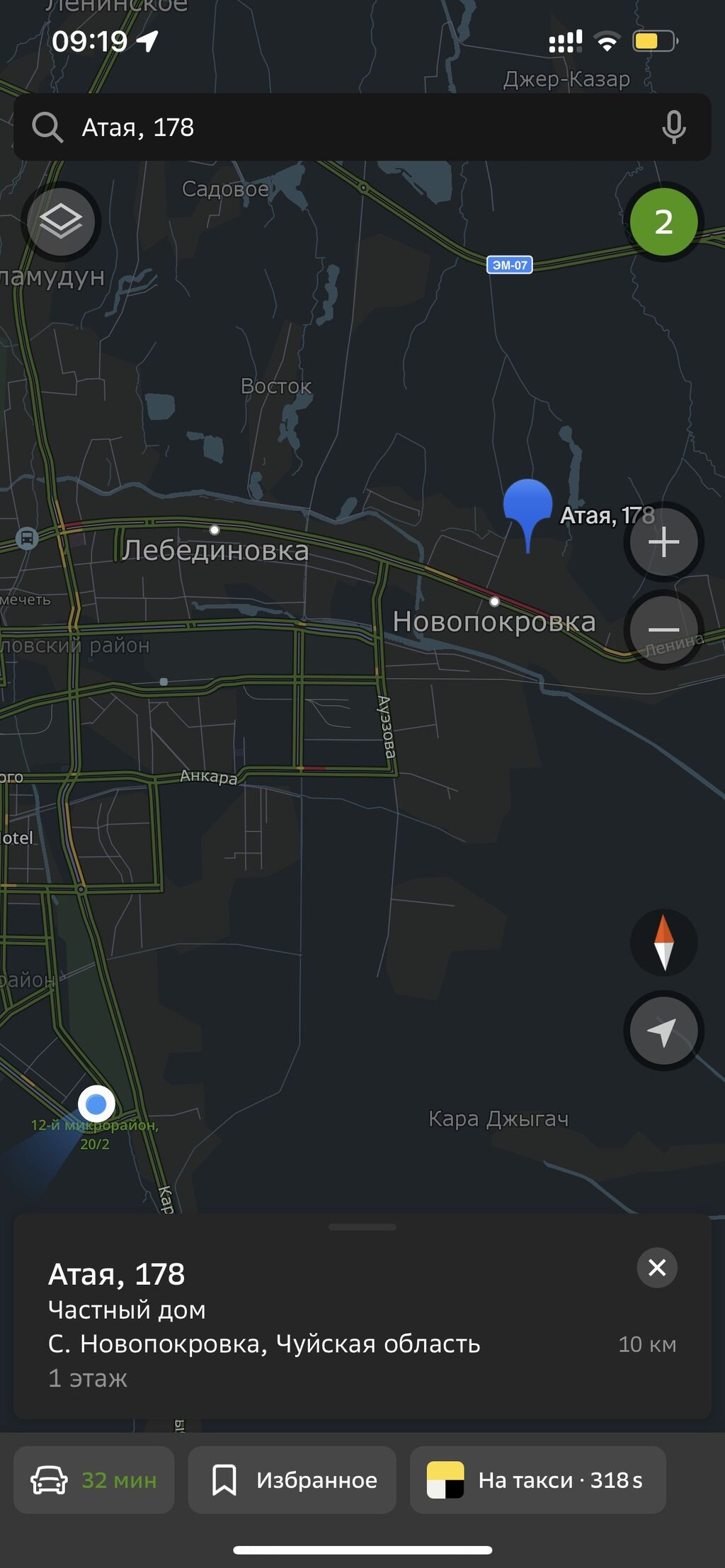This screenshot has height=1568, width=725.
Task: Open the green traffic level indicator
Action: (x=663, y=222)
